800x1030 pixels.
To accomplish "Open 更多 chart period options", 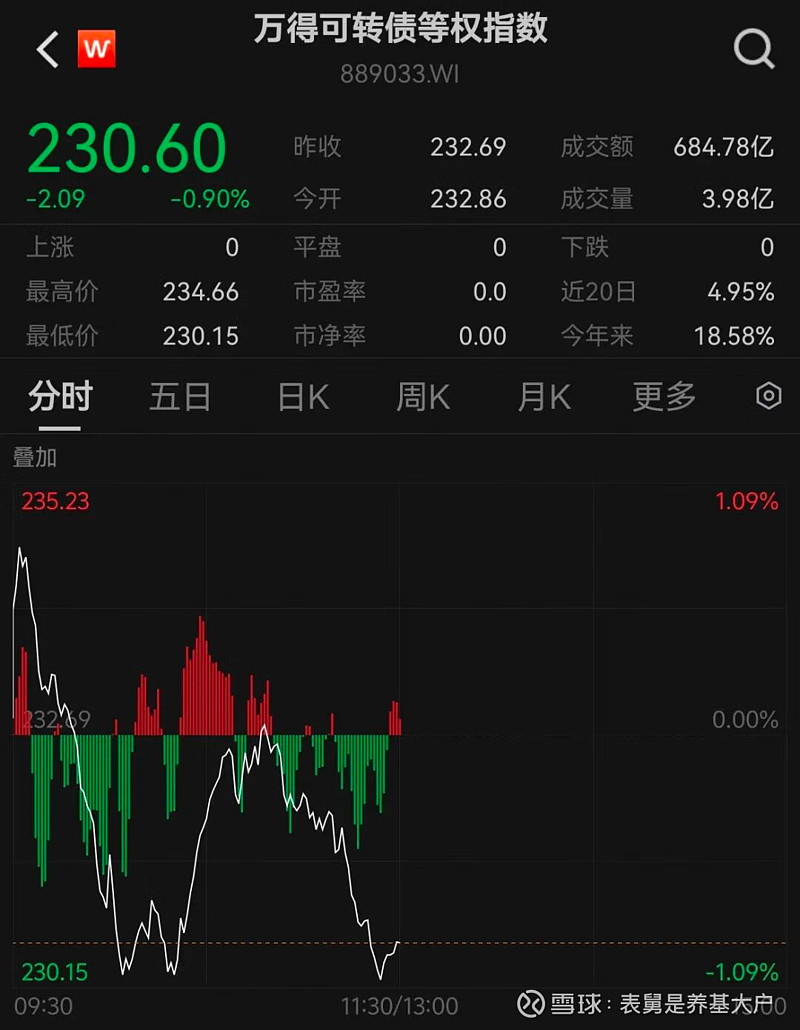I will [x=664, y=397].
